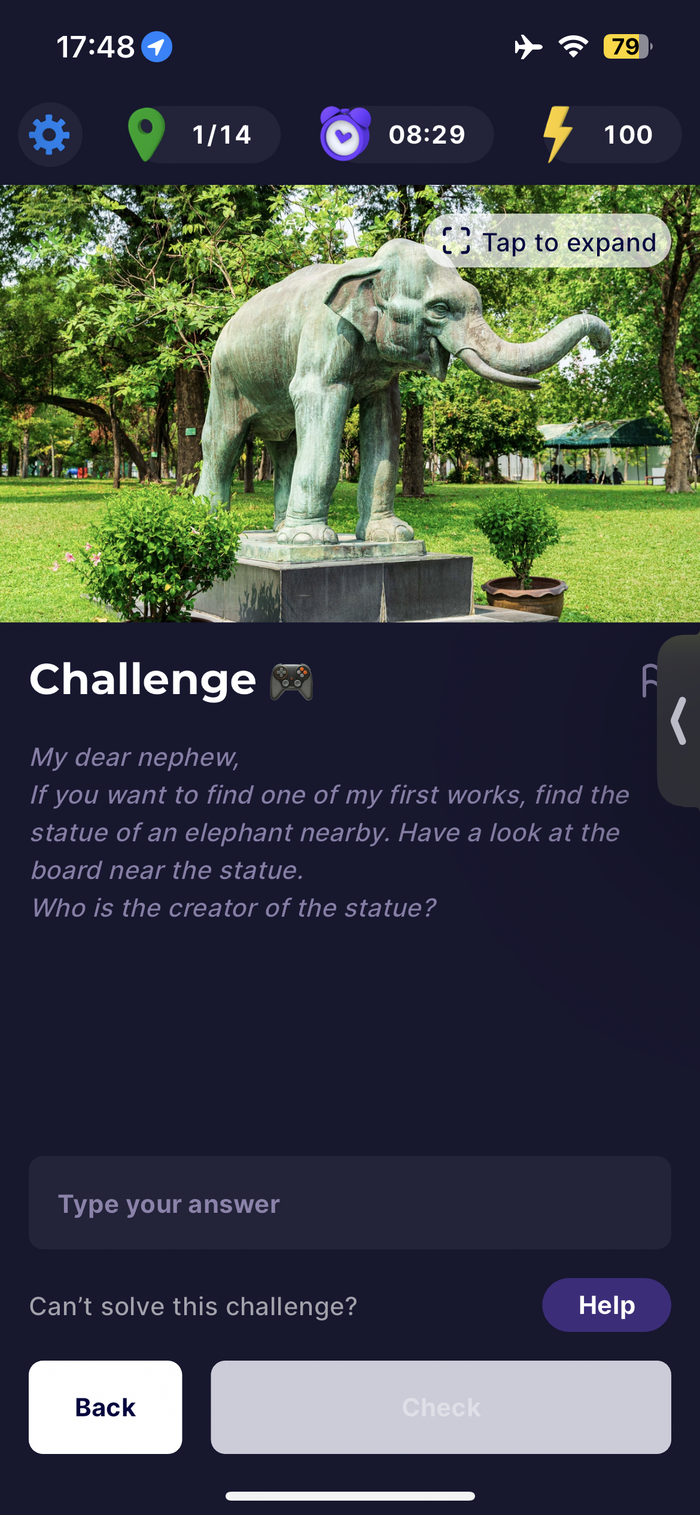Screen dimensions: 700x1515
Task: Open the side panel arrow handle
Action: 679,720
